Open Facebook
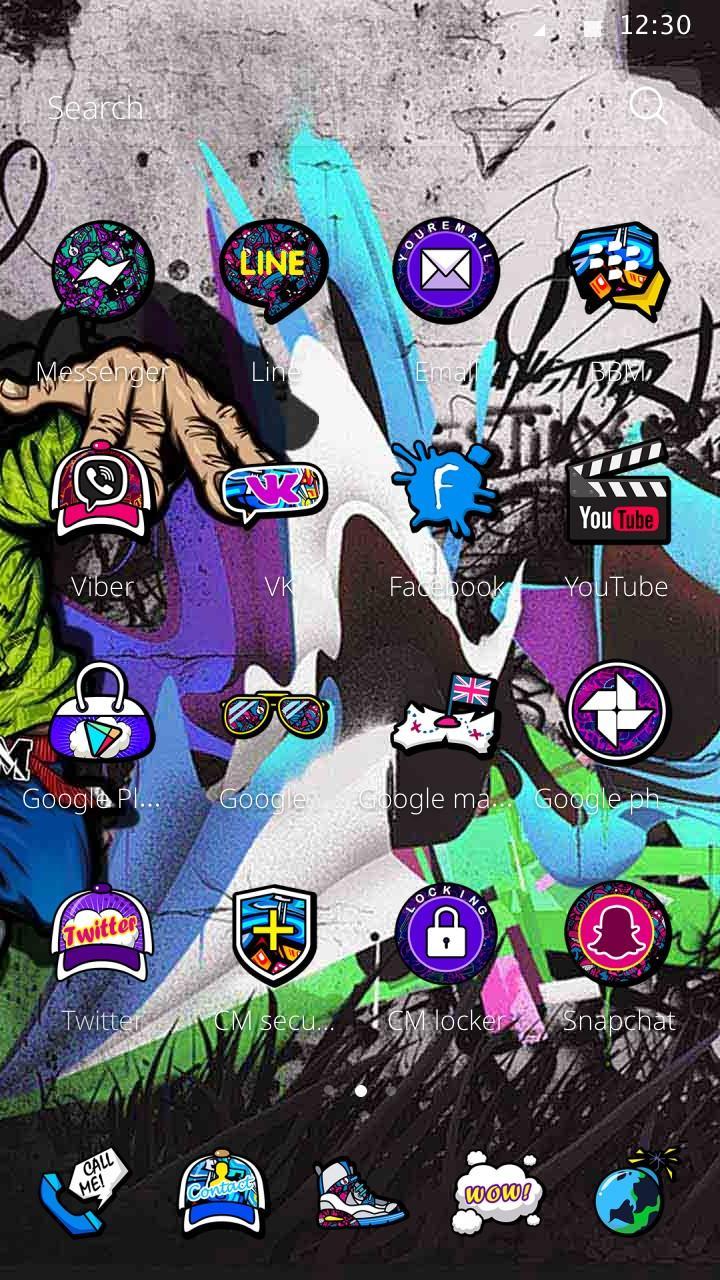The height and width of the screenshot is (1280, 720). pos(445,490)
